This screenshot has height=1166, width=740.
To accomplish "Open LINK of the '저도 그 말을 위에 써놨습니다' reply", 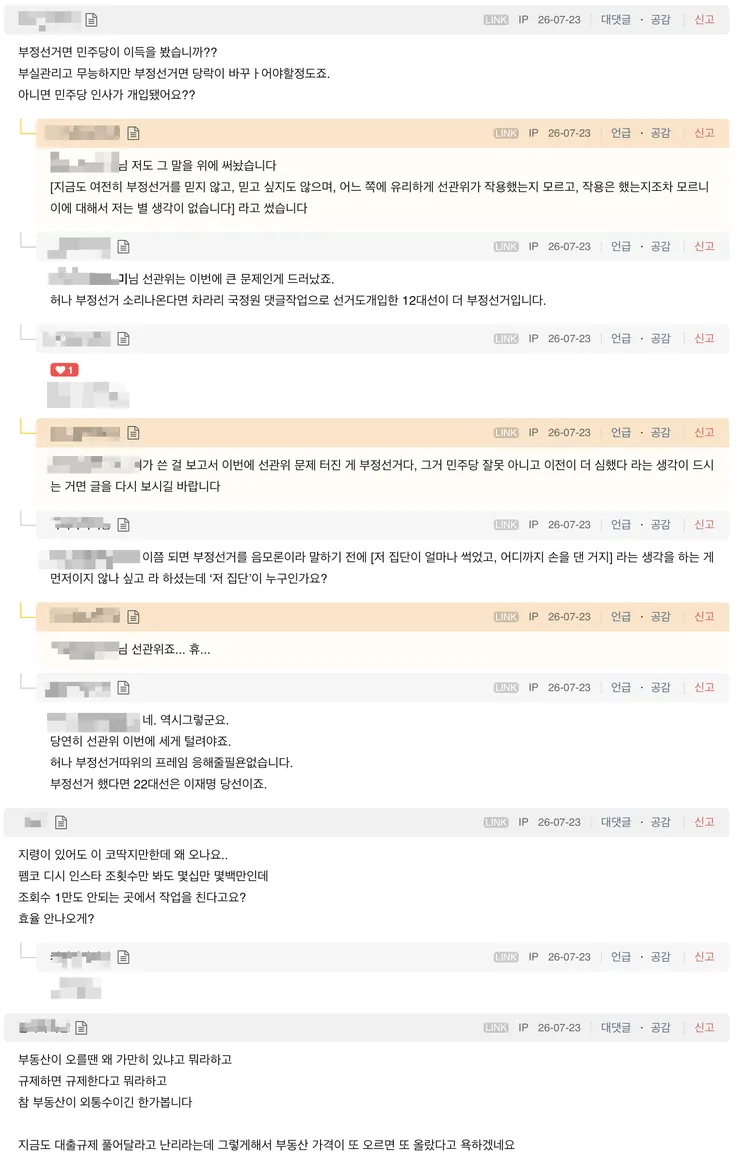I will 506,133.
